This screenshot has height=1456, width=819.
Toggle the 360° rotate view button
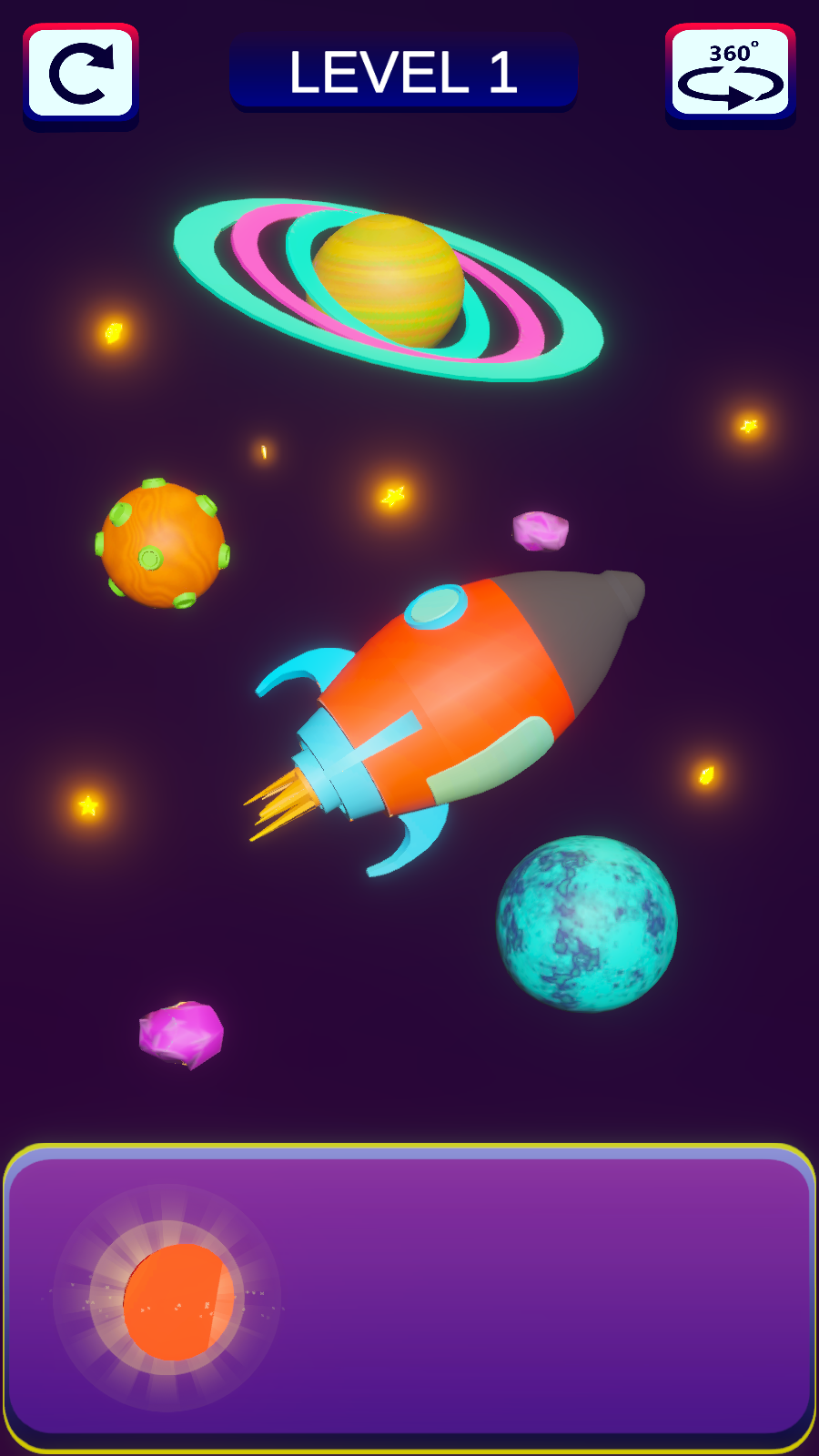pyautogui.click(x=731, y=75)
